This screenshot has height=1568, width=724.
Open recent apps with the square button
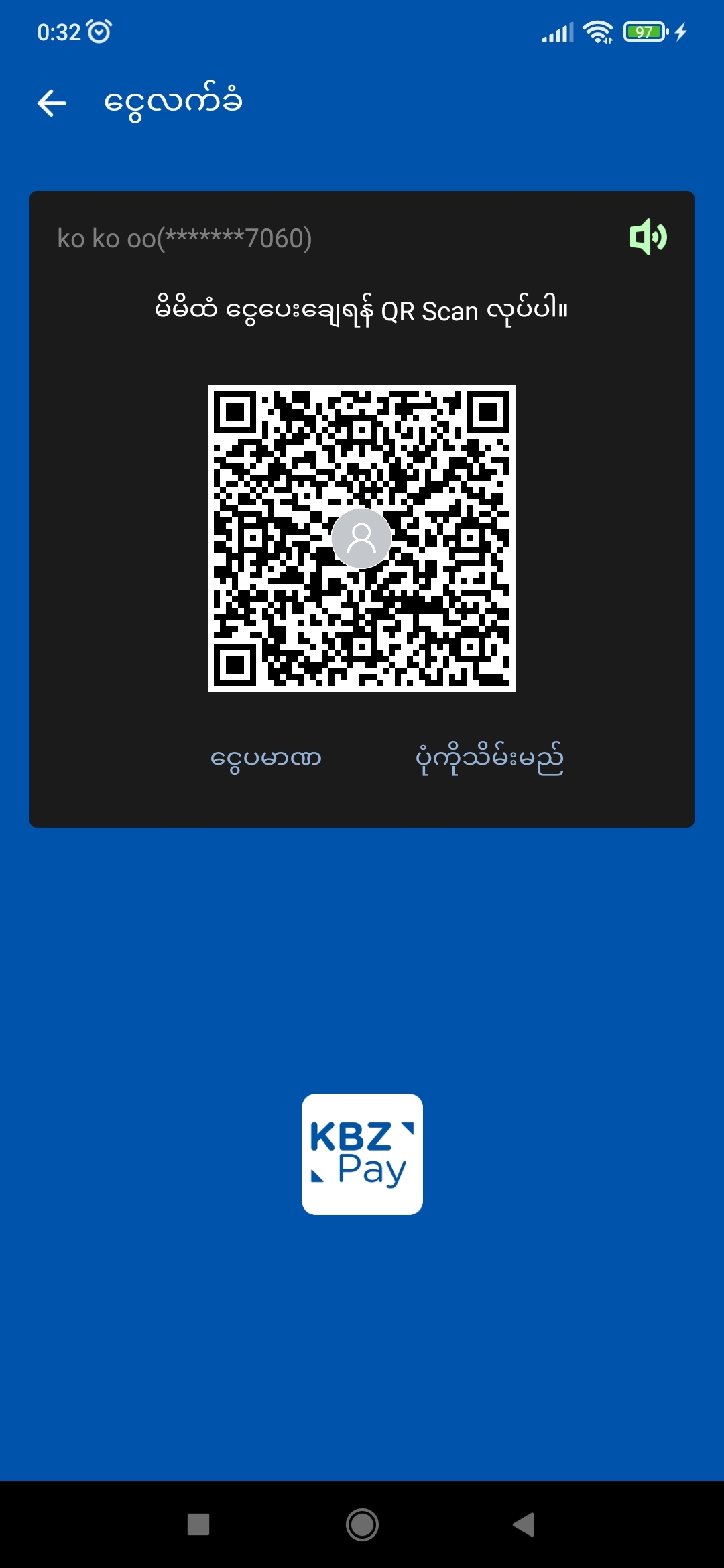pyautogui.click(x=198, y=1524)
